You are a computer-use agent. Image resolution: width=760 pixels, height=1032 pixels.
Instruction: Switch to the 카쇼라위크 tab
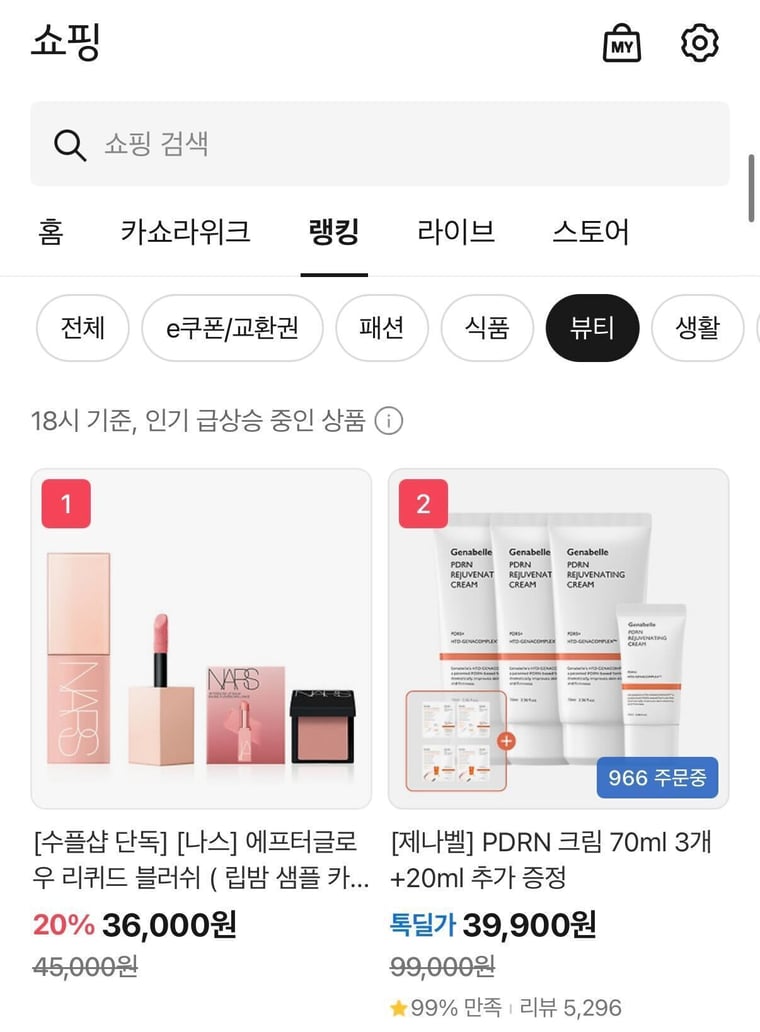point(185,232)
